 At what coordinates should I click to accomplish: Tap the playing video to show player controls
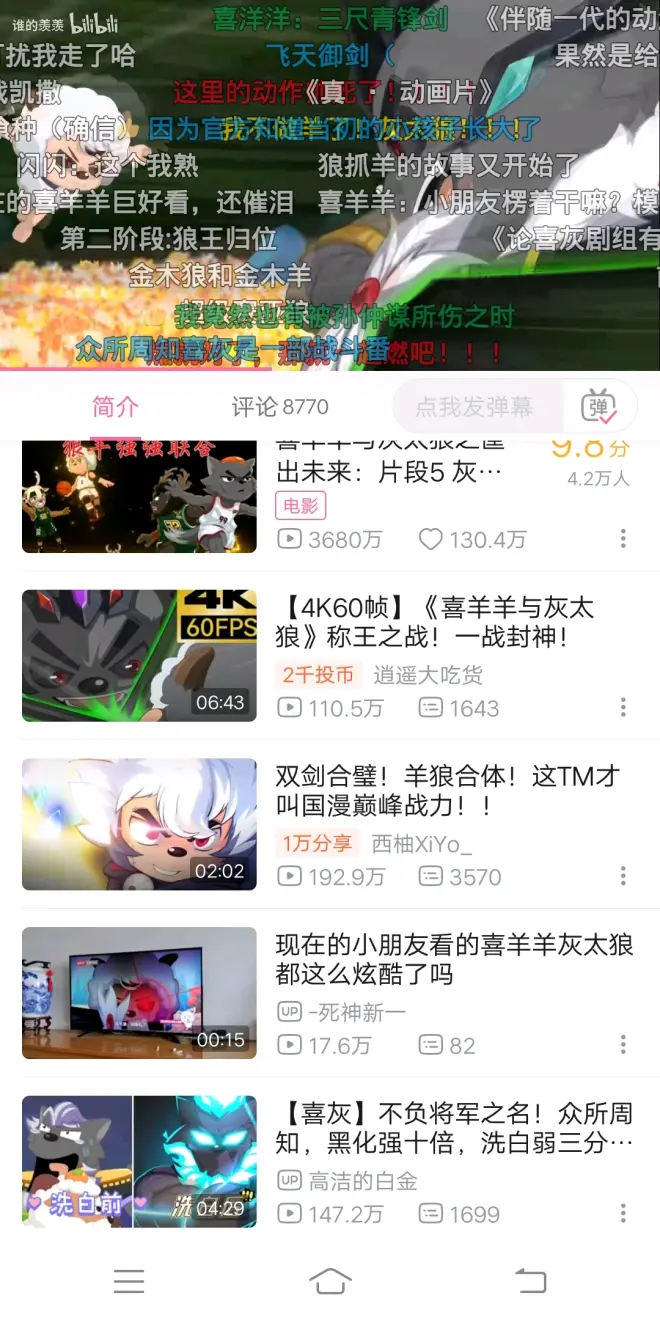click(330, 185)
